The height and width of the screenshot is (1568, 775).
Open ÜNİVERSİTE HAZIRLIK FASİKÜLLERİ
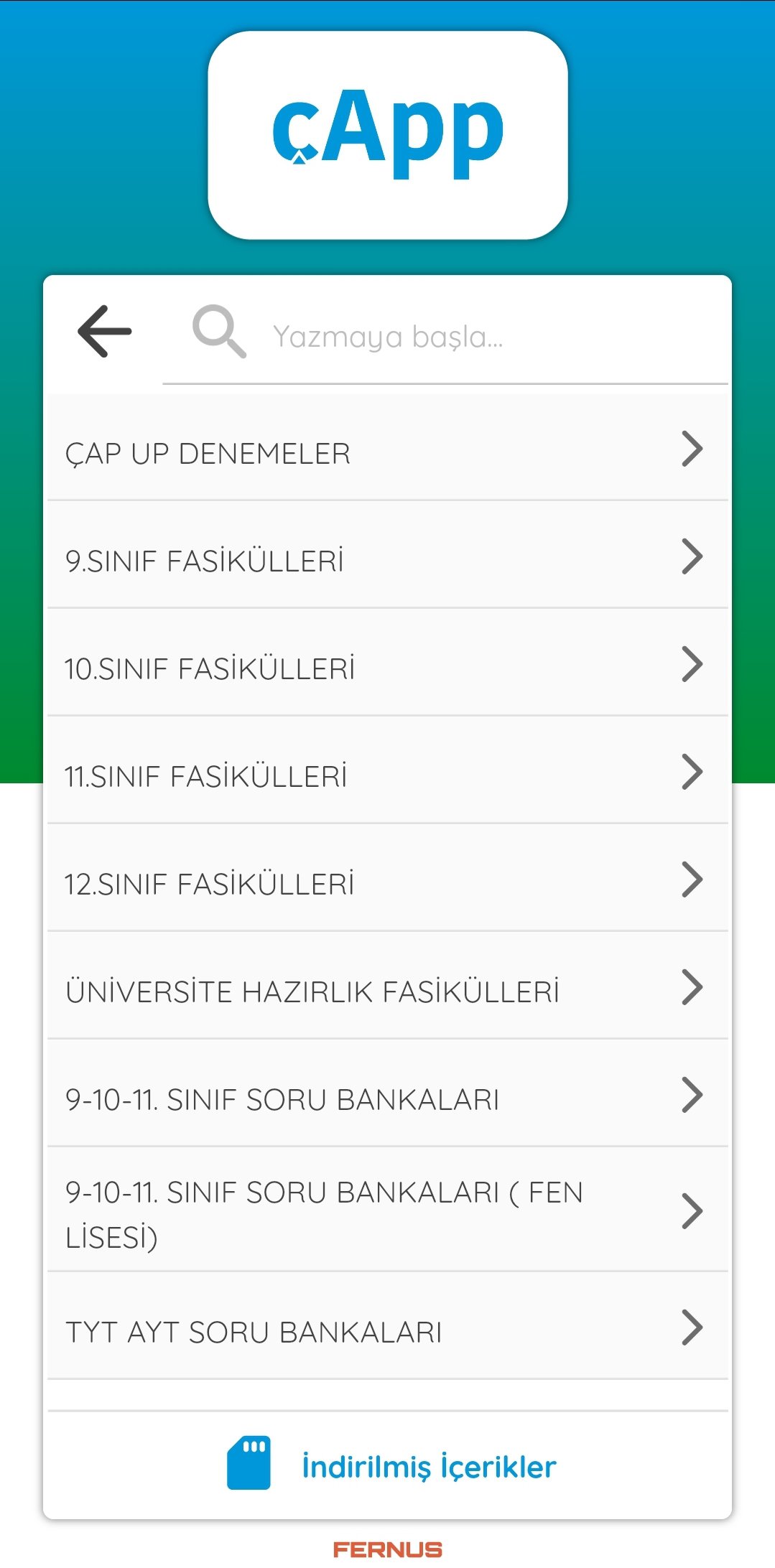click(387, 989)
